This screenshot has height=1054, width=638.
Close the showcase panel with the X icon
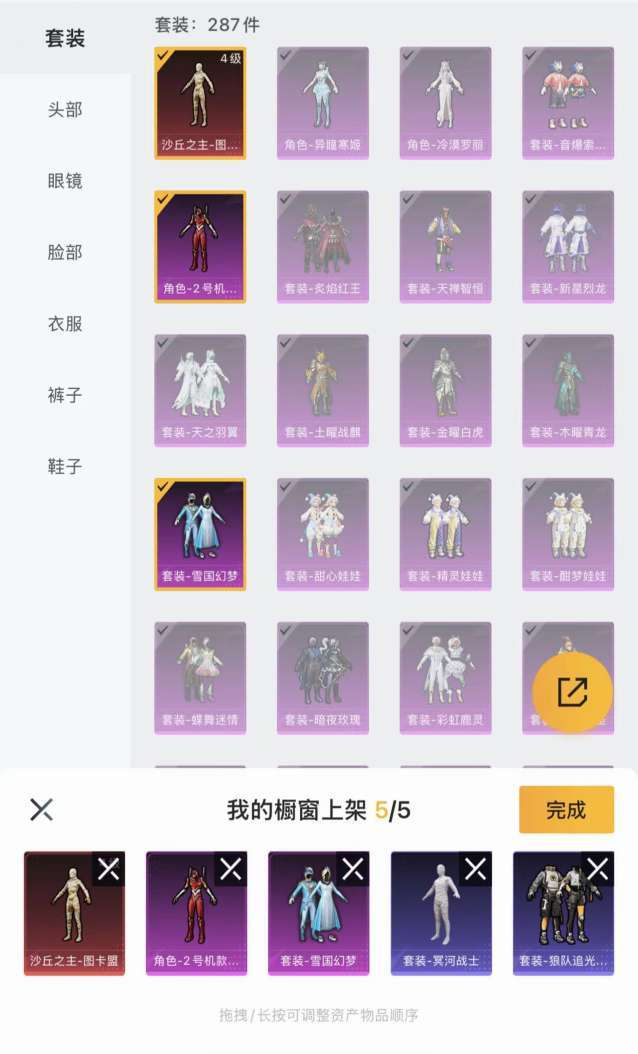point(41,810)
